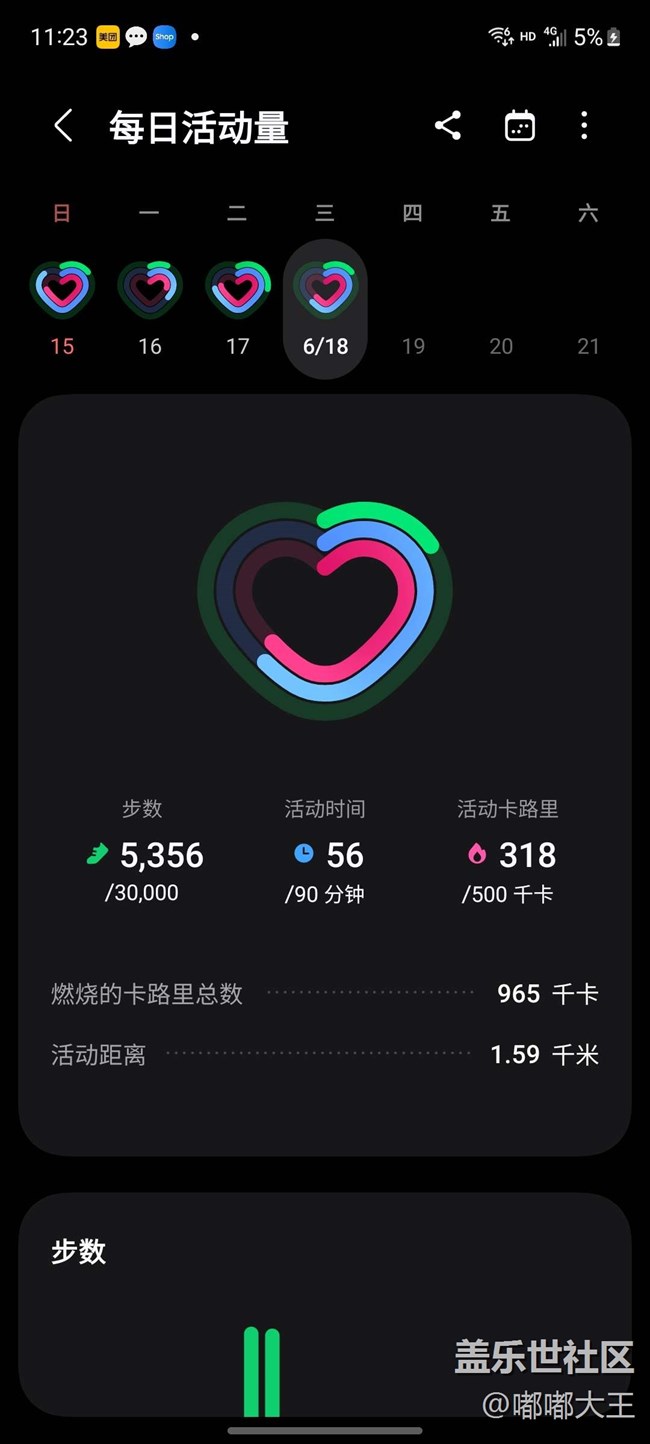Open the three-dot overflow menu
650x1444 pixels.
click(584, 126)
